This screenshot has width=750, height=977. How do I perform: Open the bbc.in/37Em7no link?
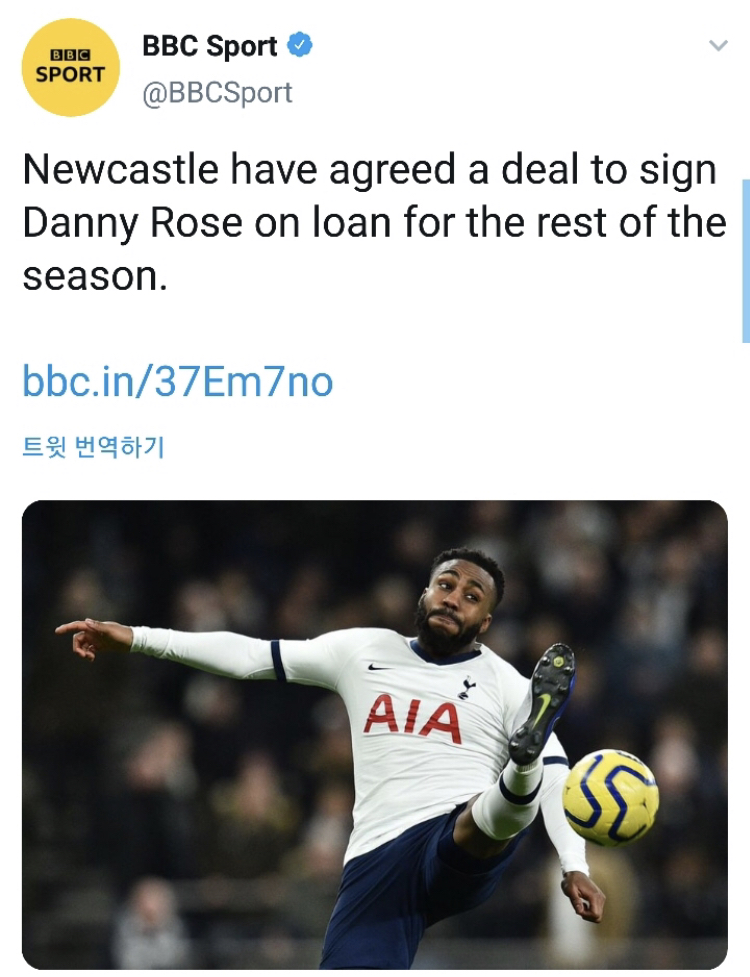[178, 381]
